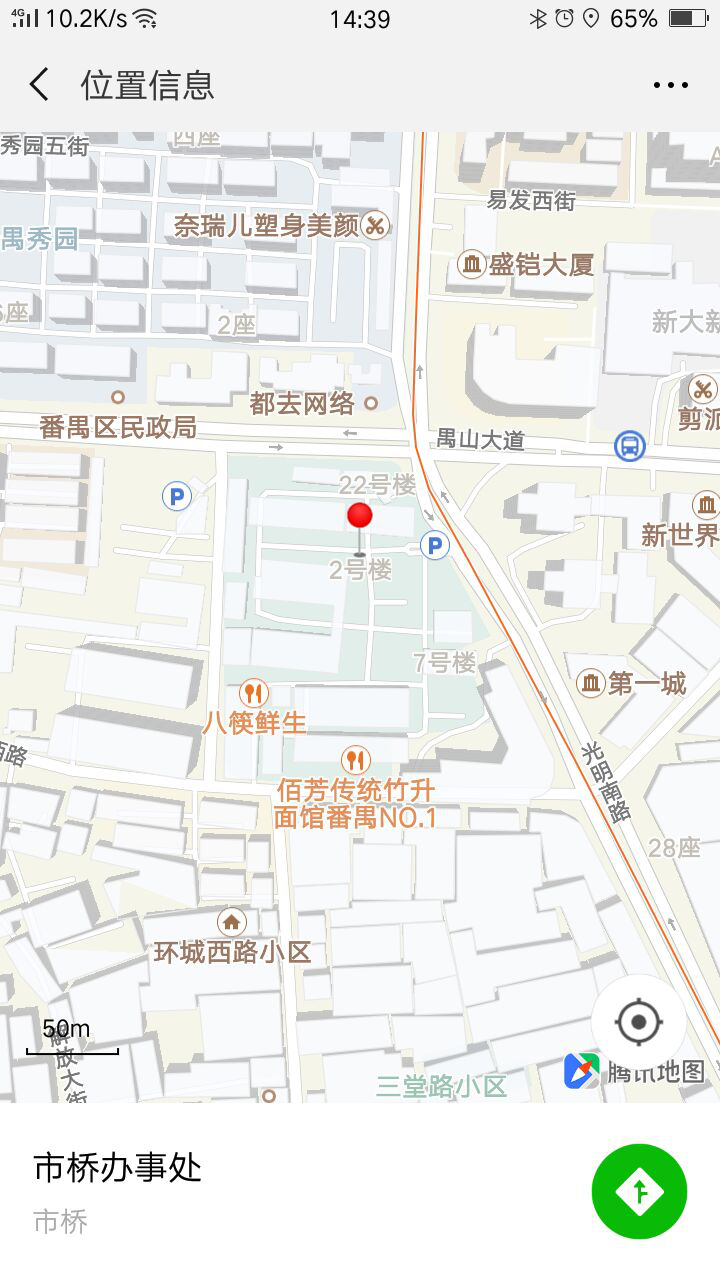This screenshot has width=720, height=1280.
Task: Open the three-dot overflow menu
Action: point(670,85)
